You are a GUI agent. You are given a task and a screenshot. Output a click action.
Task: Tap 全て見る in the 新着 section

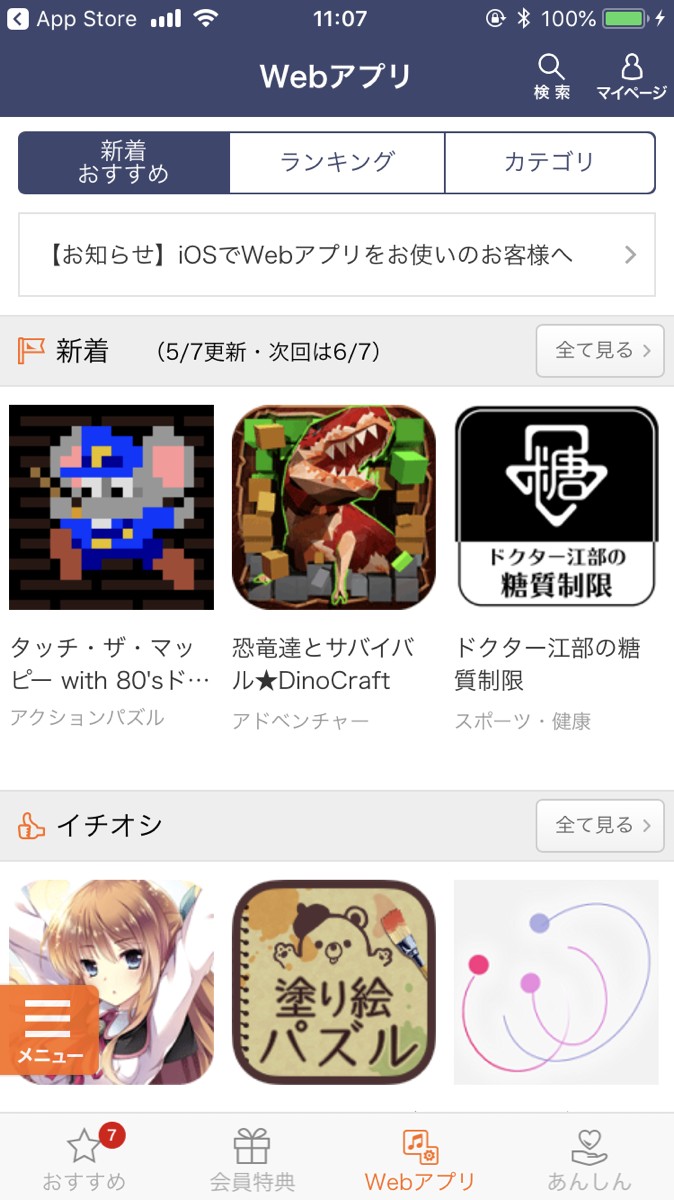click(599, 350)
